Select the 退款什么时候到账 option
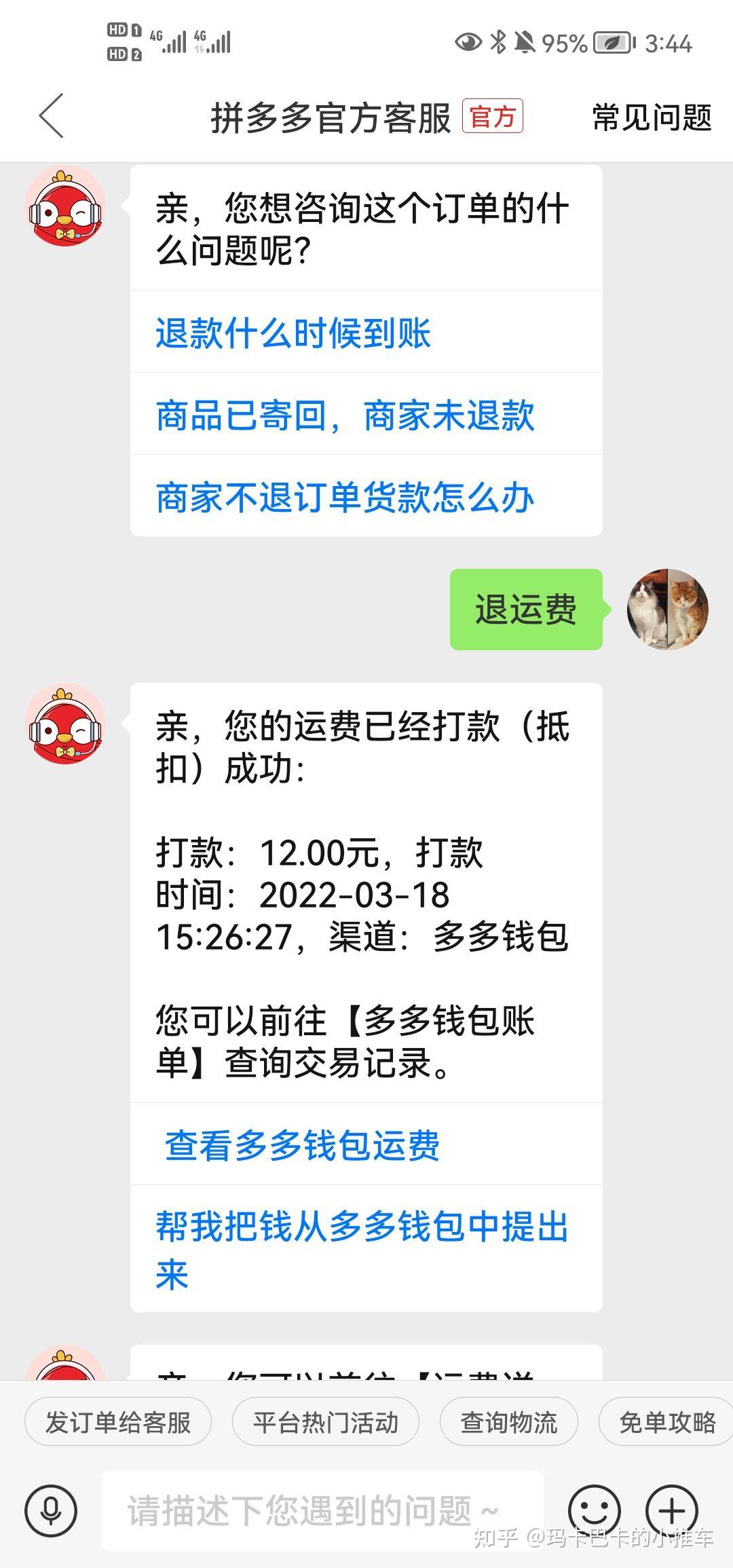Screen dimensions: 733x1568 pos(293,333)
